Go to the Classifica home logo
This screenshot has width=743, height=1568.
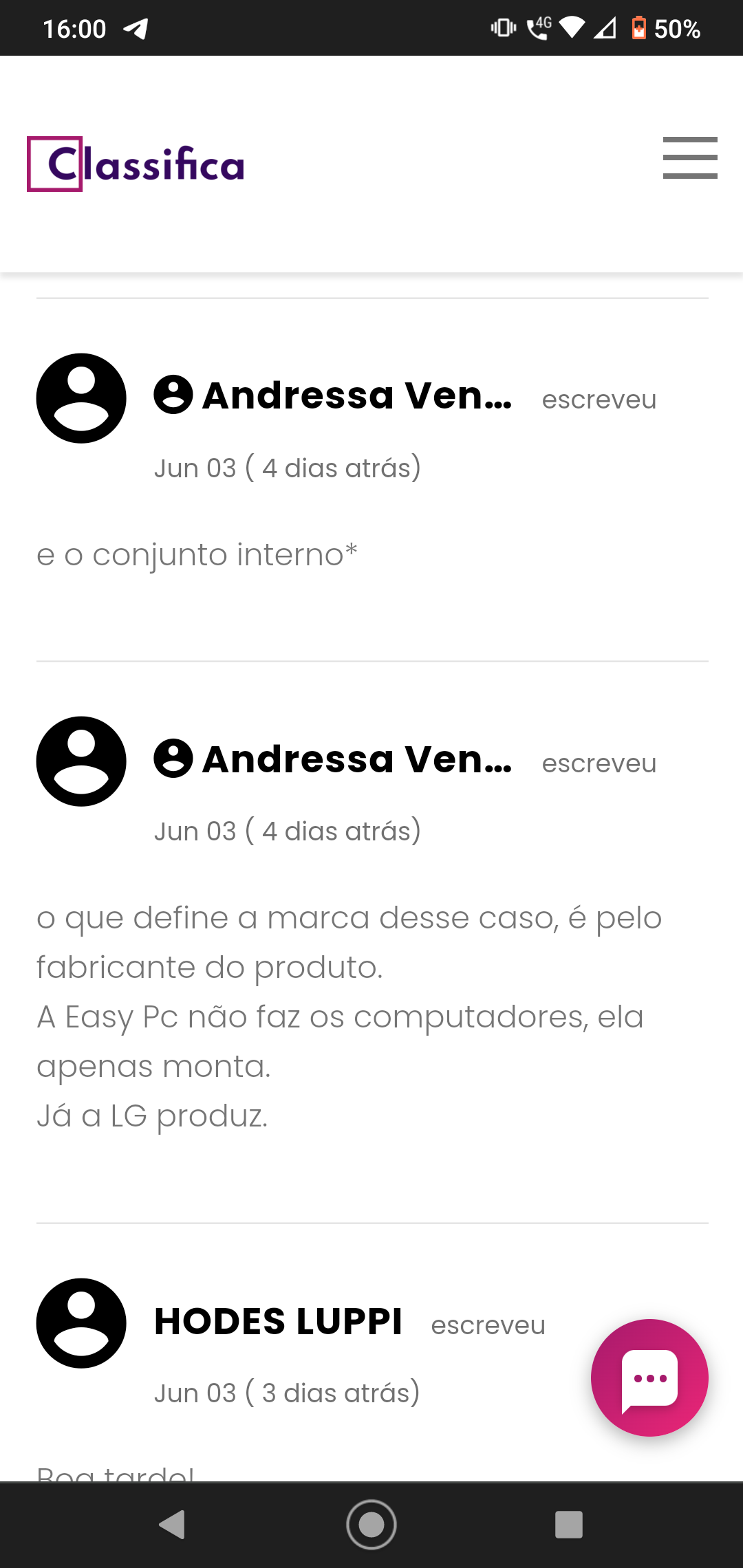pyautogui.click(x=136, y=164)
